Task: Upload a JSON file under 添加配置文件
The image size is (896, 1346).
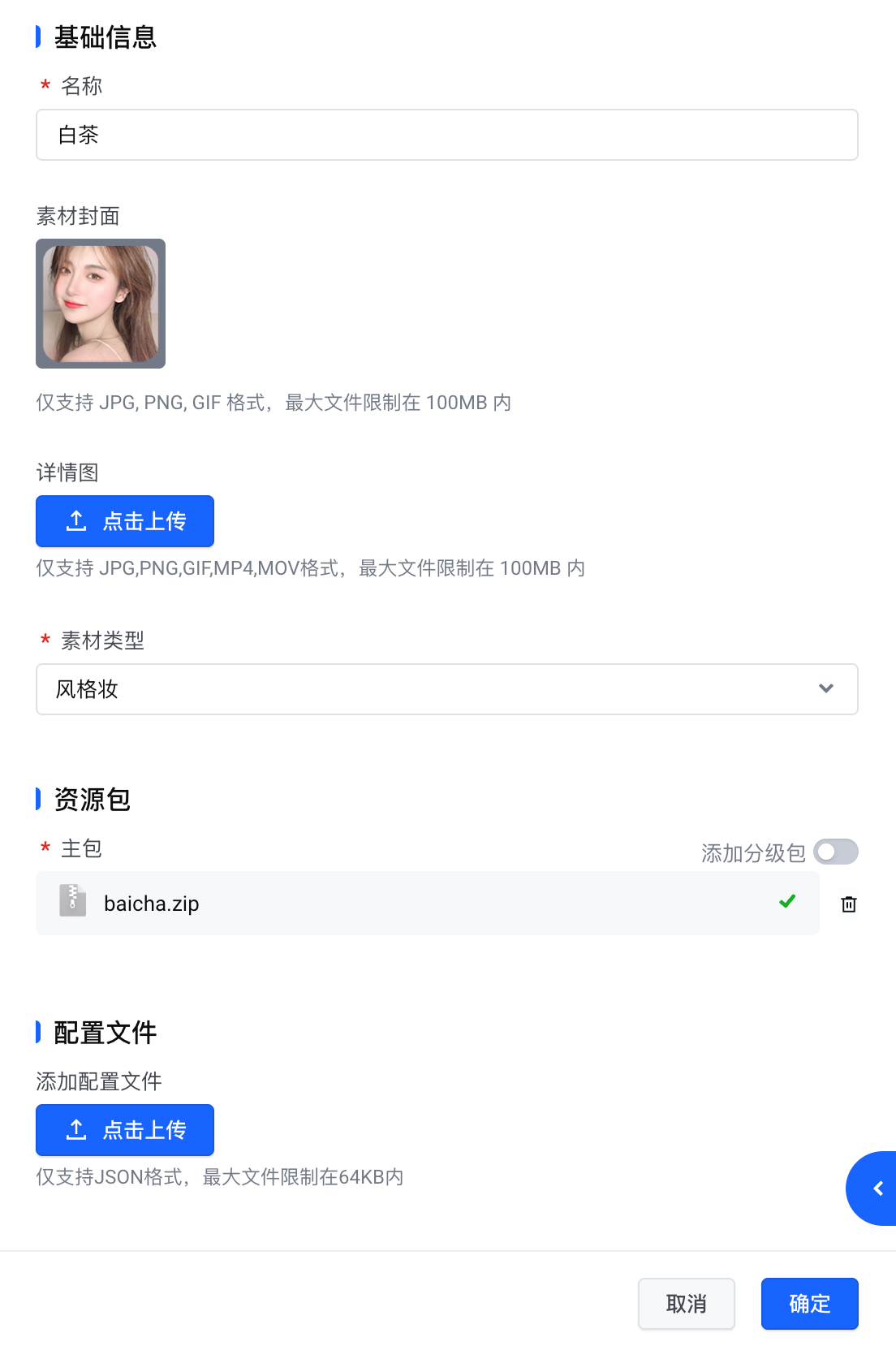Action: point(125,1130)
